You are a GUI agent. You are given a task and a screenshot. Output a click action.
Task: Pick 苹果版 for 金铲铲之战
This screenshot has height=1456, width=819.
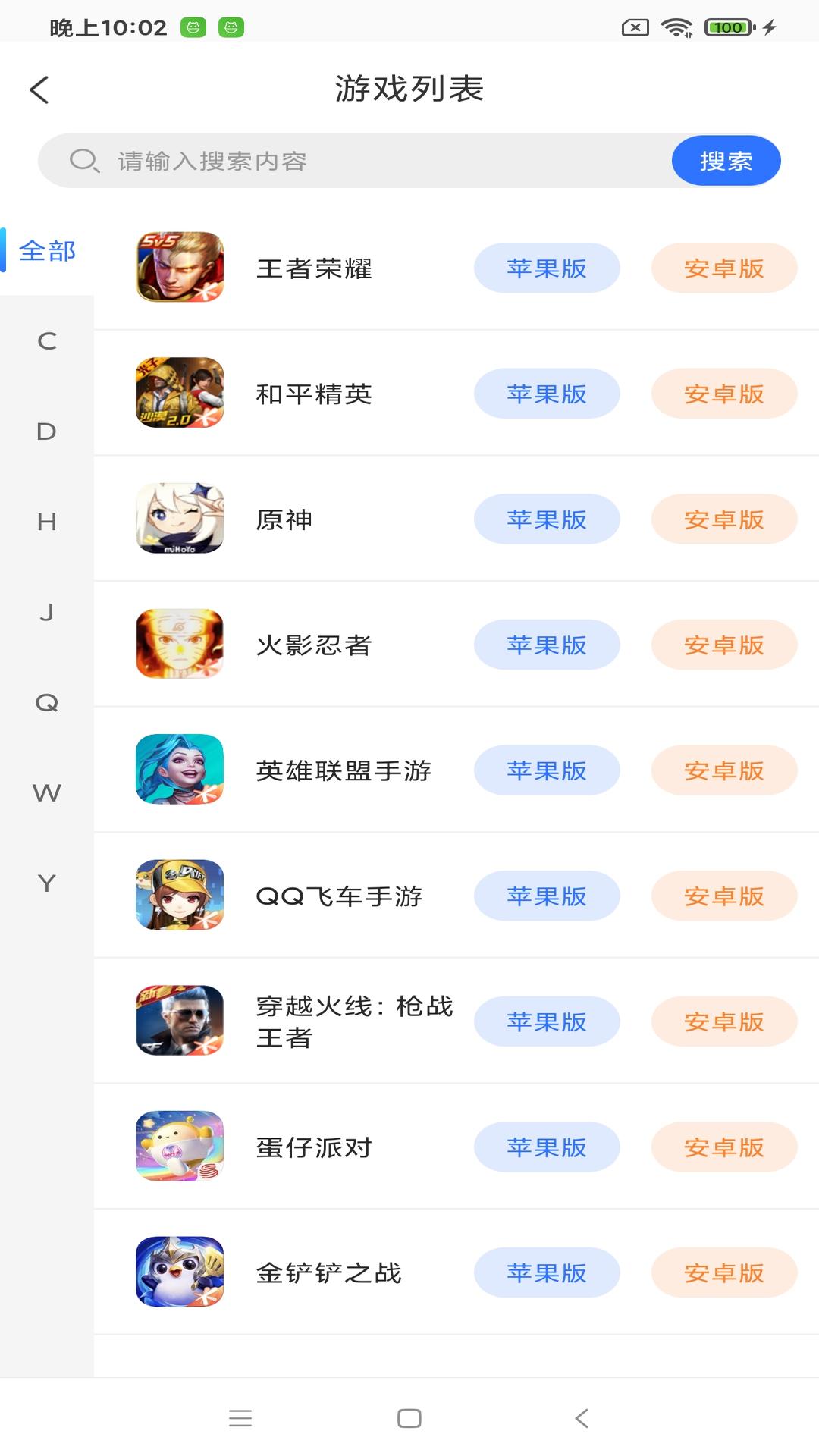coord(547,1272)
